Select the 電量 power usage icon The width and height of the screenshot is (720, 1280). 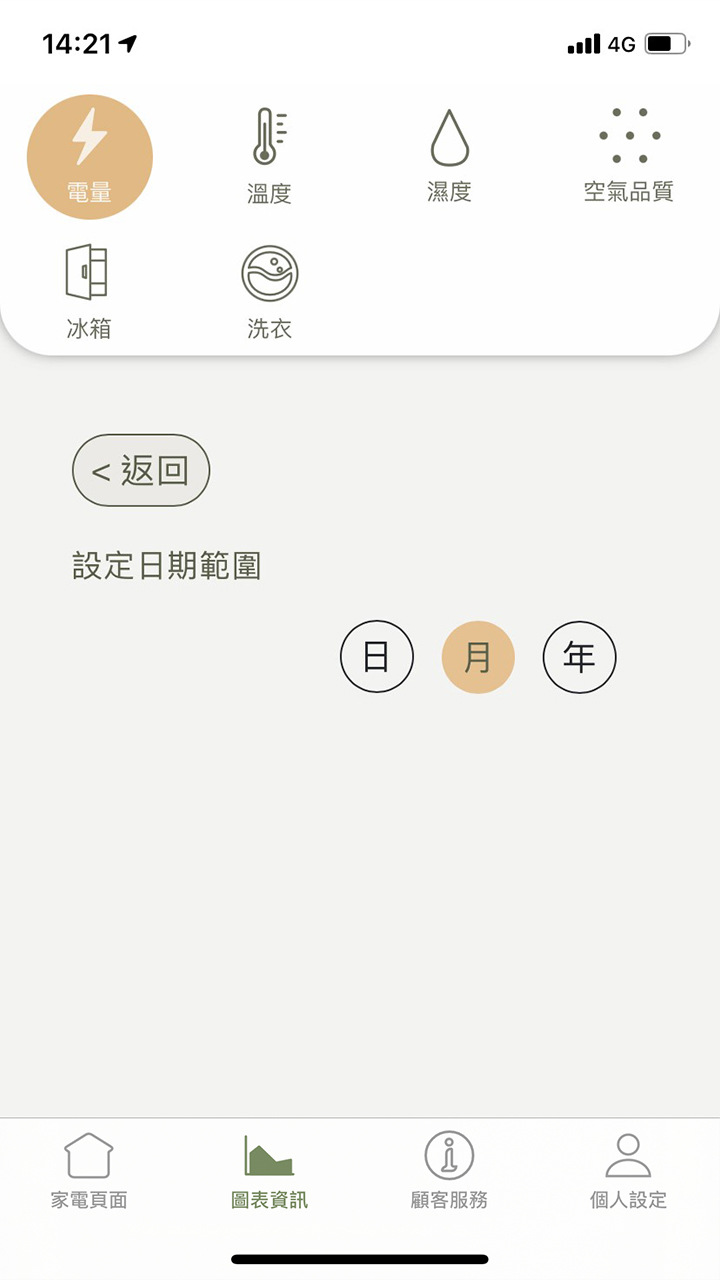[90, 155]
